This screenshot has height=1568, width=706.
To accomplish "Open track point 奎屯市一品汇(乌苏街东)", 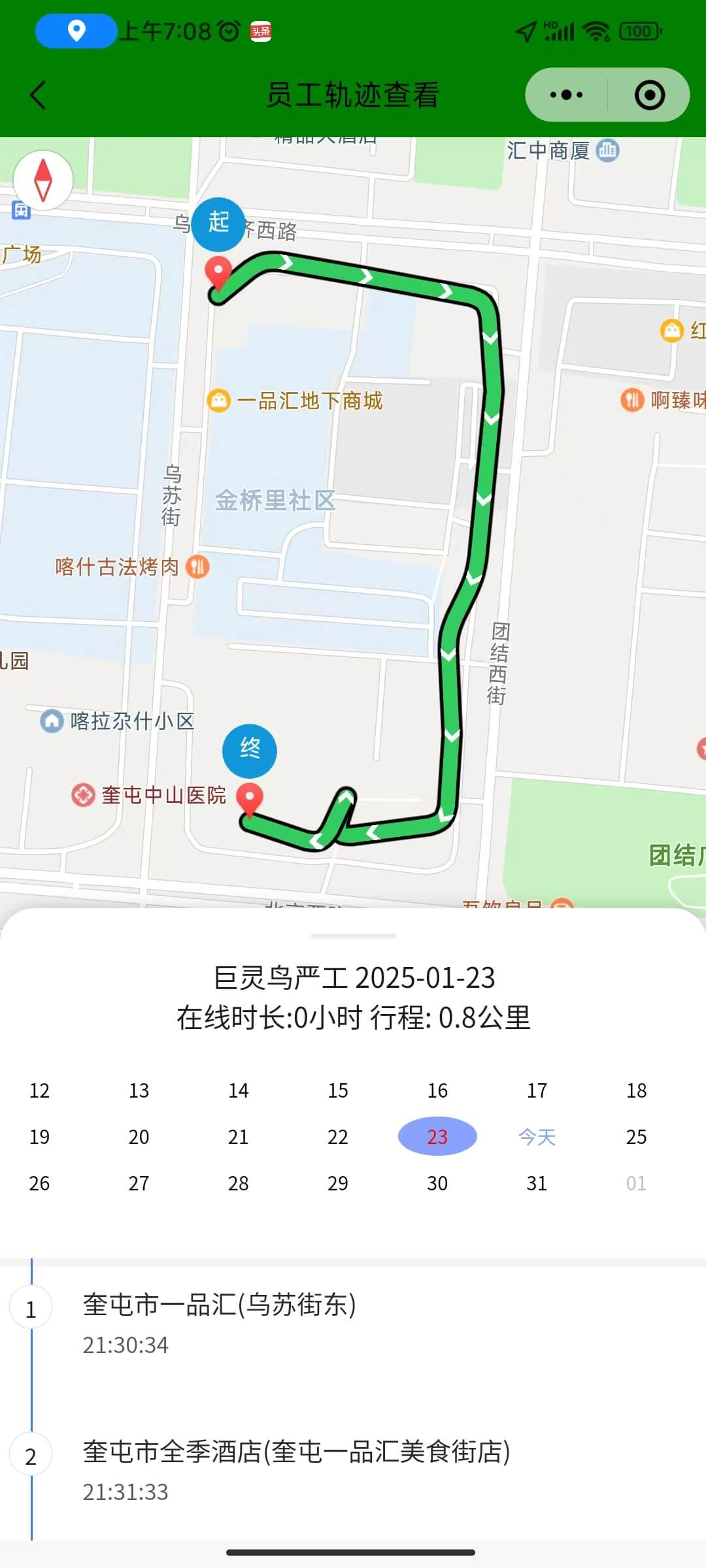I will (x=219, y=1305).
